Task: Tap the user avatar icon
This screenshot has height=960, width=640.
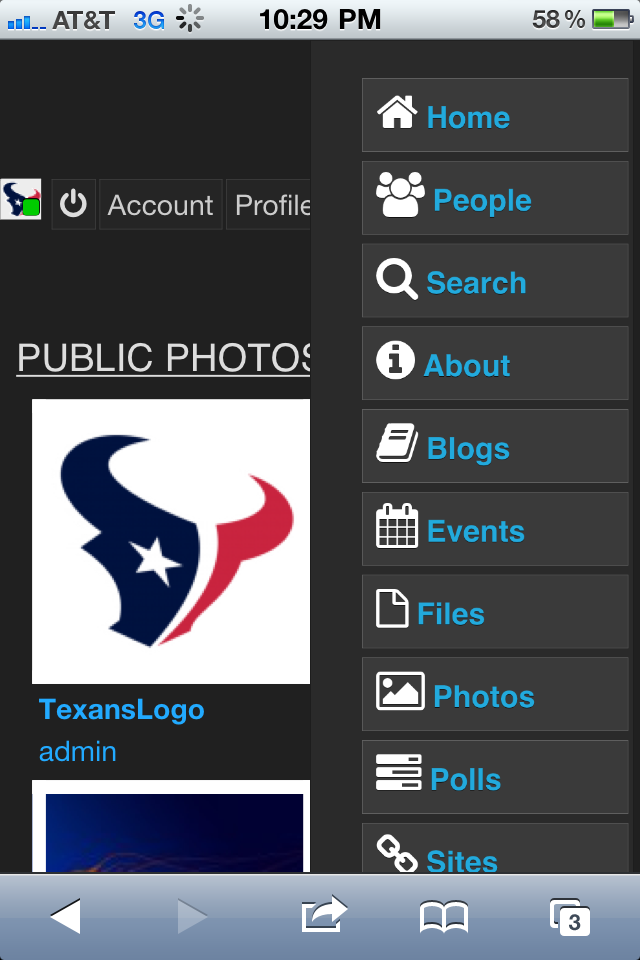Action: click(x=21, y=200)
